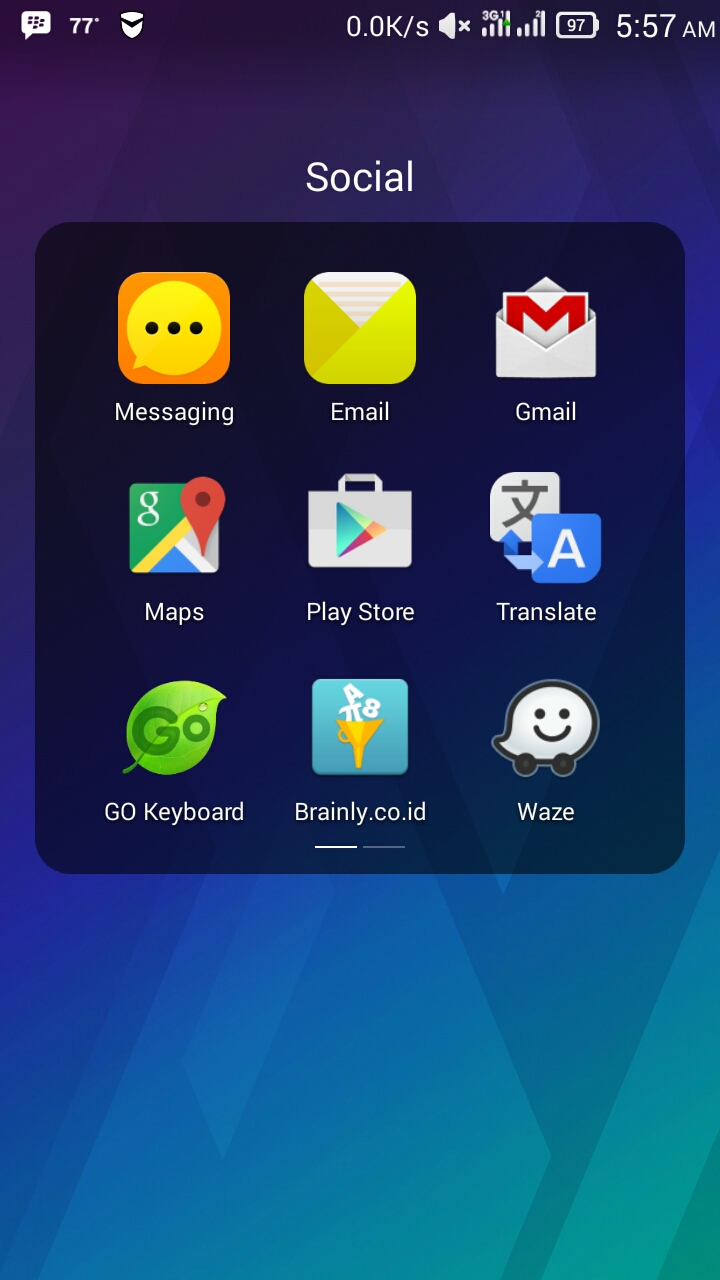Open the Play Store
This screenshot has height=1280, width=720.
[x=360, y=527]
